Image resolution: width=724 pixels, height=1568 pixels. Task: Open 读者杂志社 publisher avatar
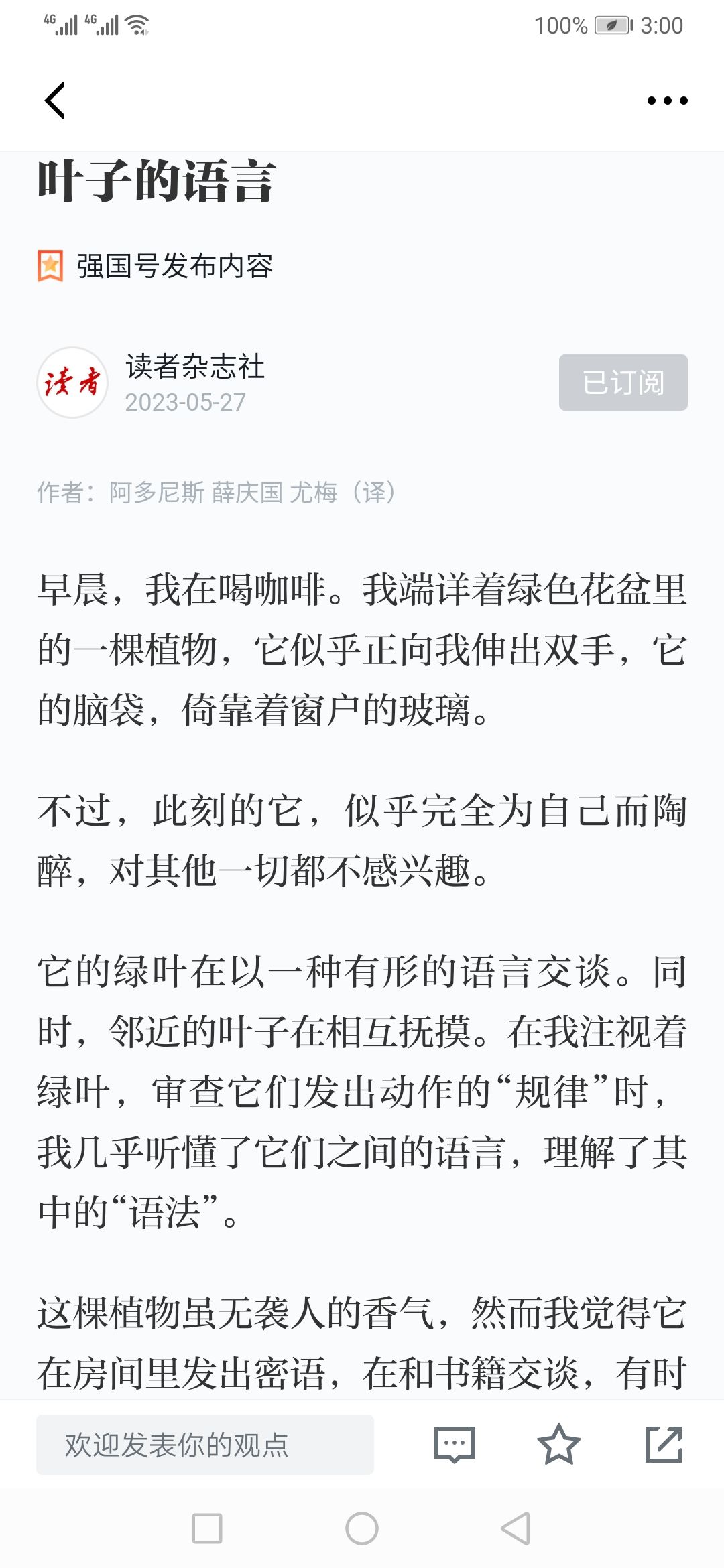point(72,383)
